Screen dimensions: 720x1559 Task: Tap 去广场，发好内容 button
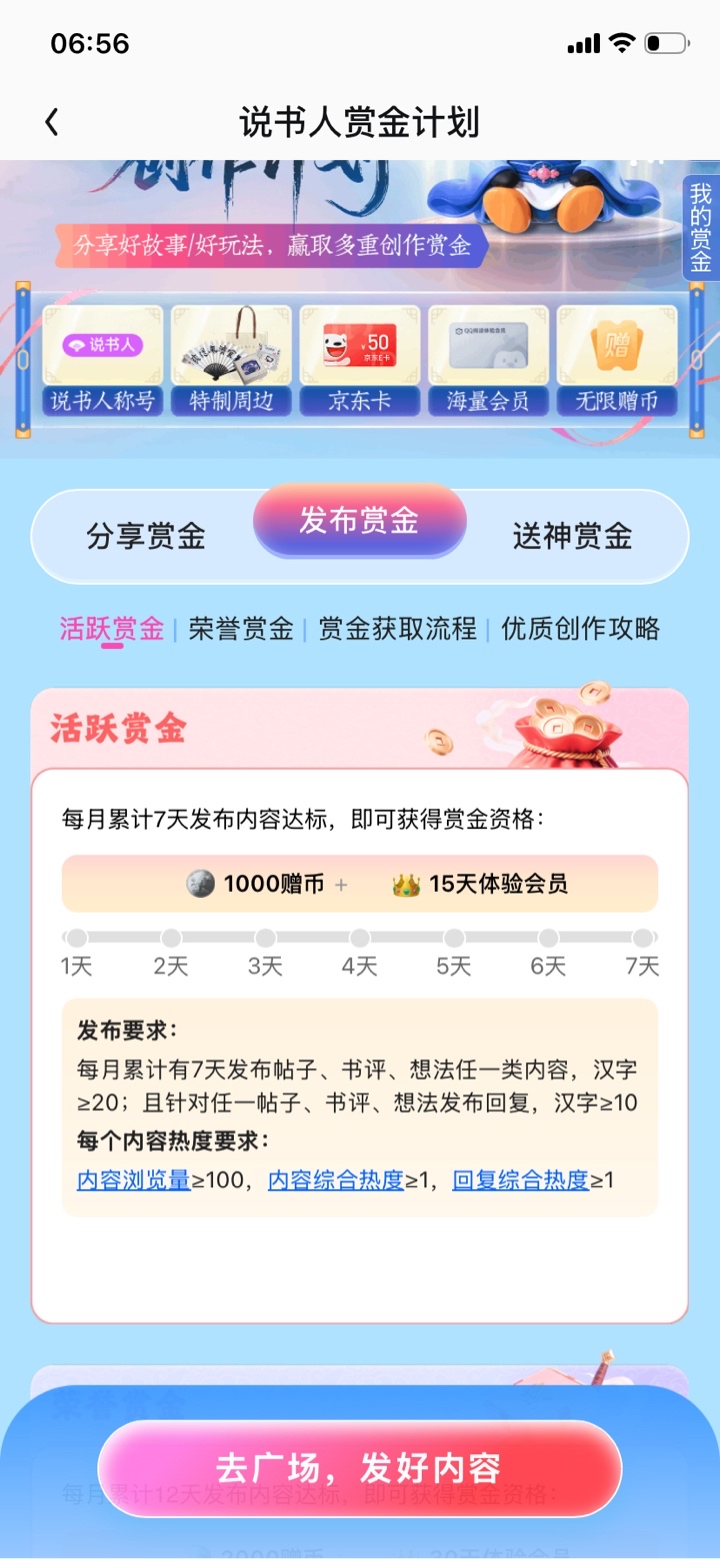pos(359,1468)
